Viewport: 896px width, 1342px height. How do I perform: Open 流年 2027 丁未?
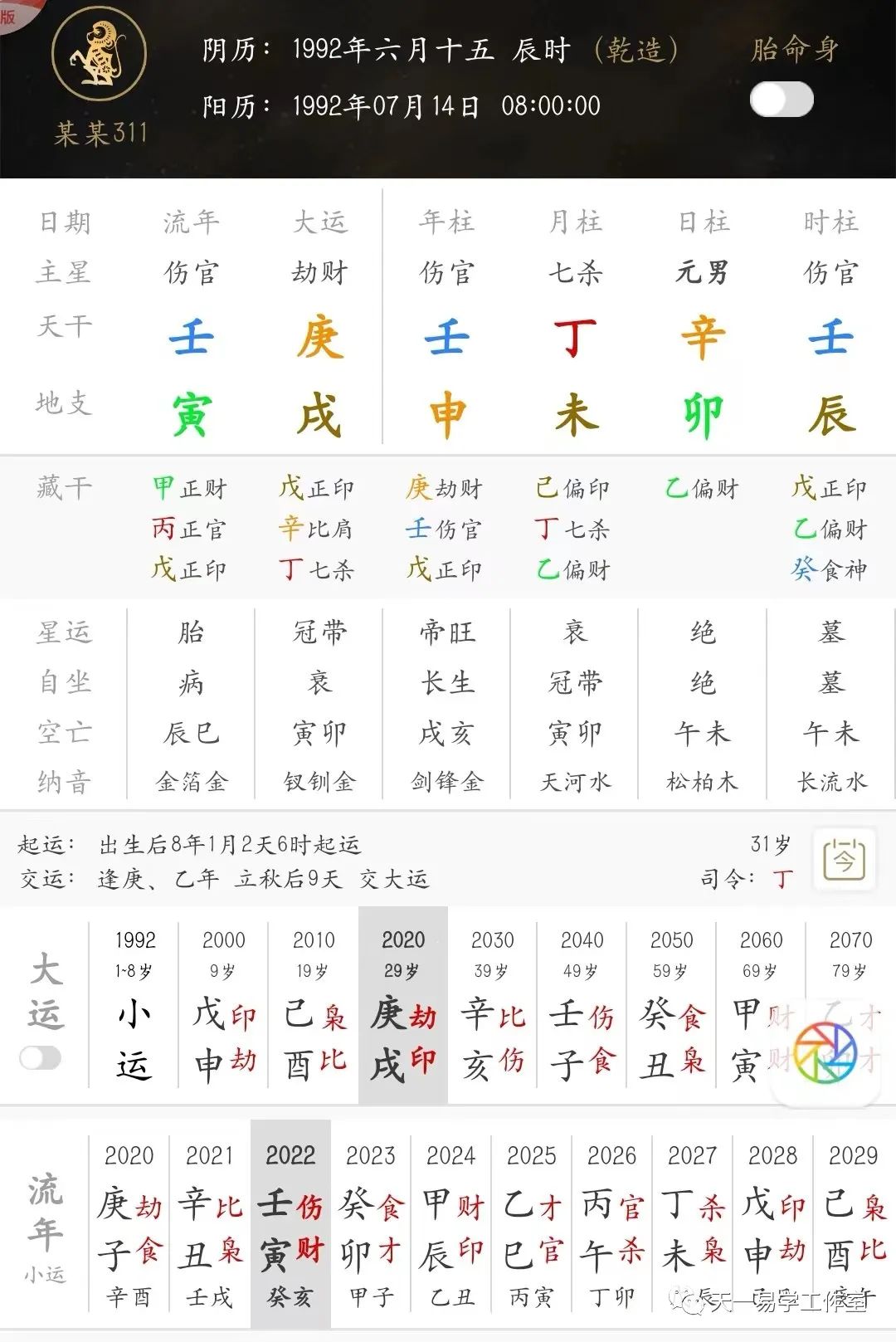pyautogui.click(x=693, y=1224)
